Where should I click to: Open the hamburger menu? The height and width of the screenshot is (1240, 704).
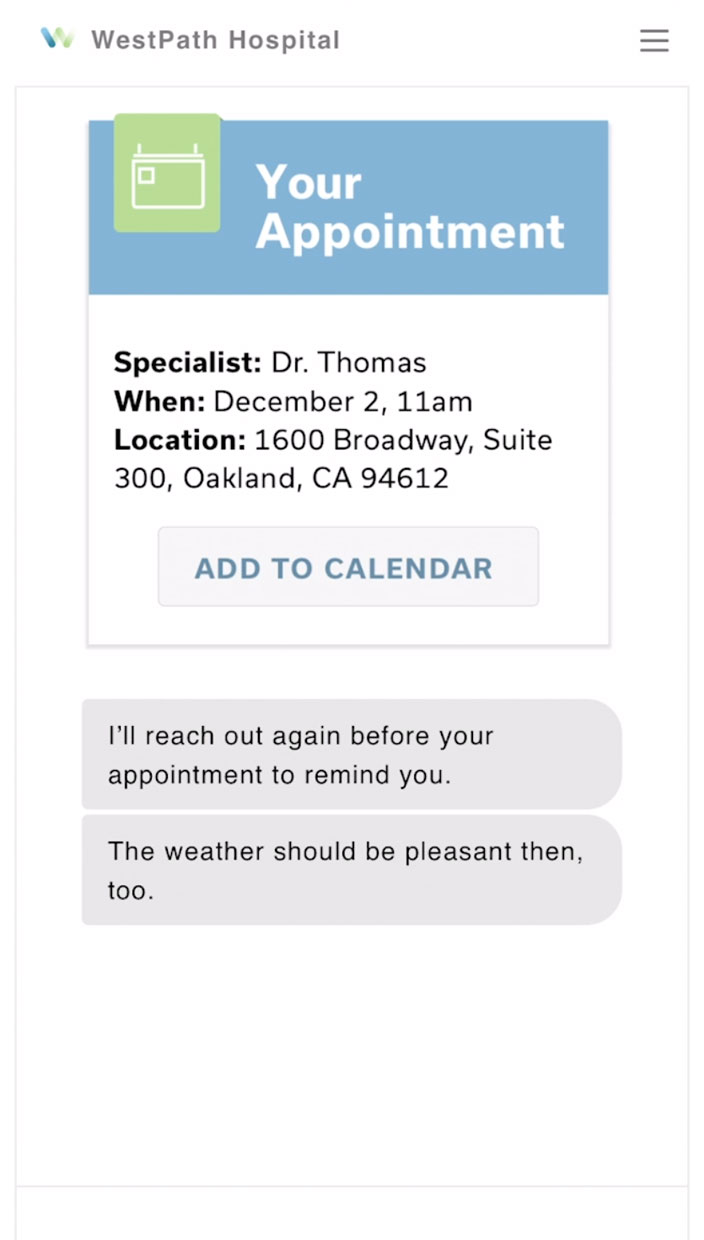pos(654,40)
